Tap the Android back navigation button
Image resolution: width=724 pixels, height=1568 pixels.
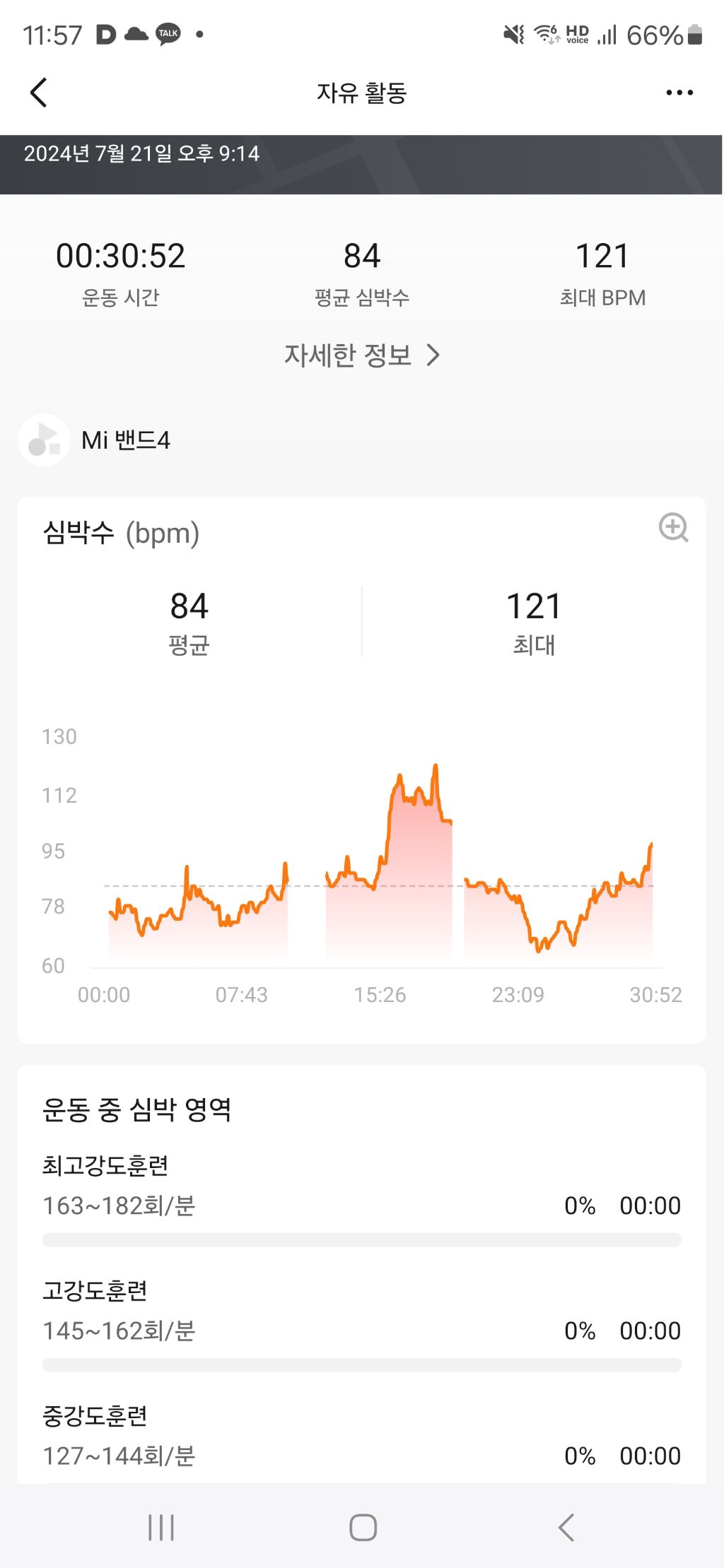point(564,1526)
